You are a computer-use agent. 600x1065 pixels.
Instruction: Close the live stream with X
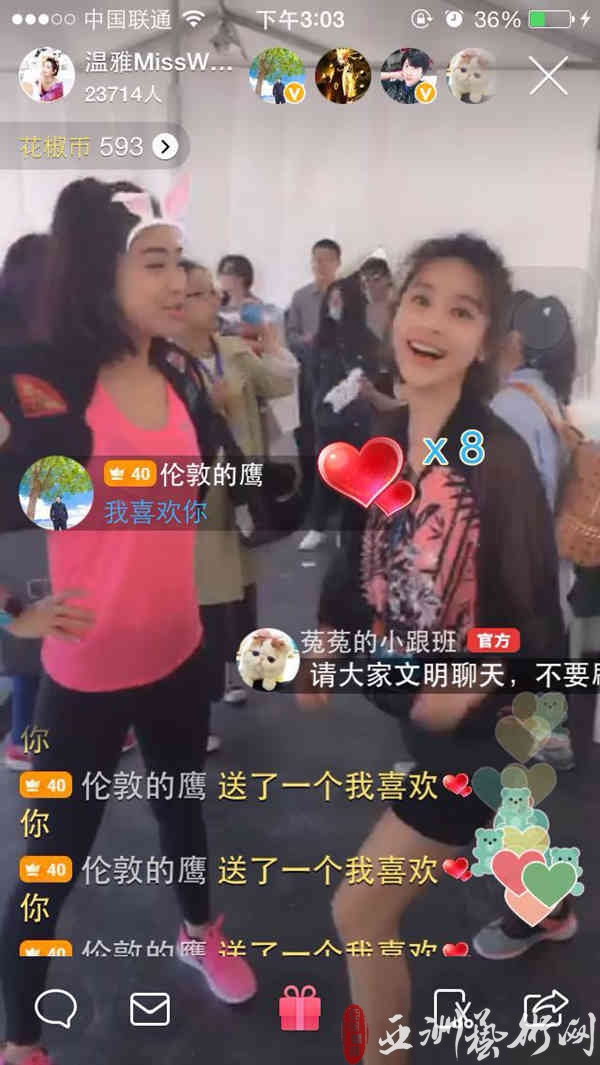[x=548, y=76]
